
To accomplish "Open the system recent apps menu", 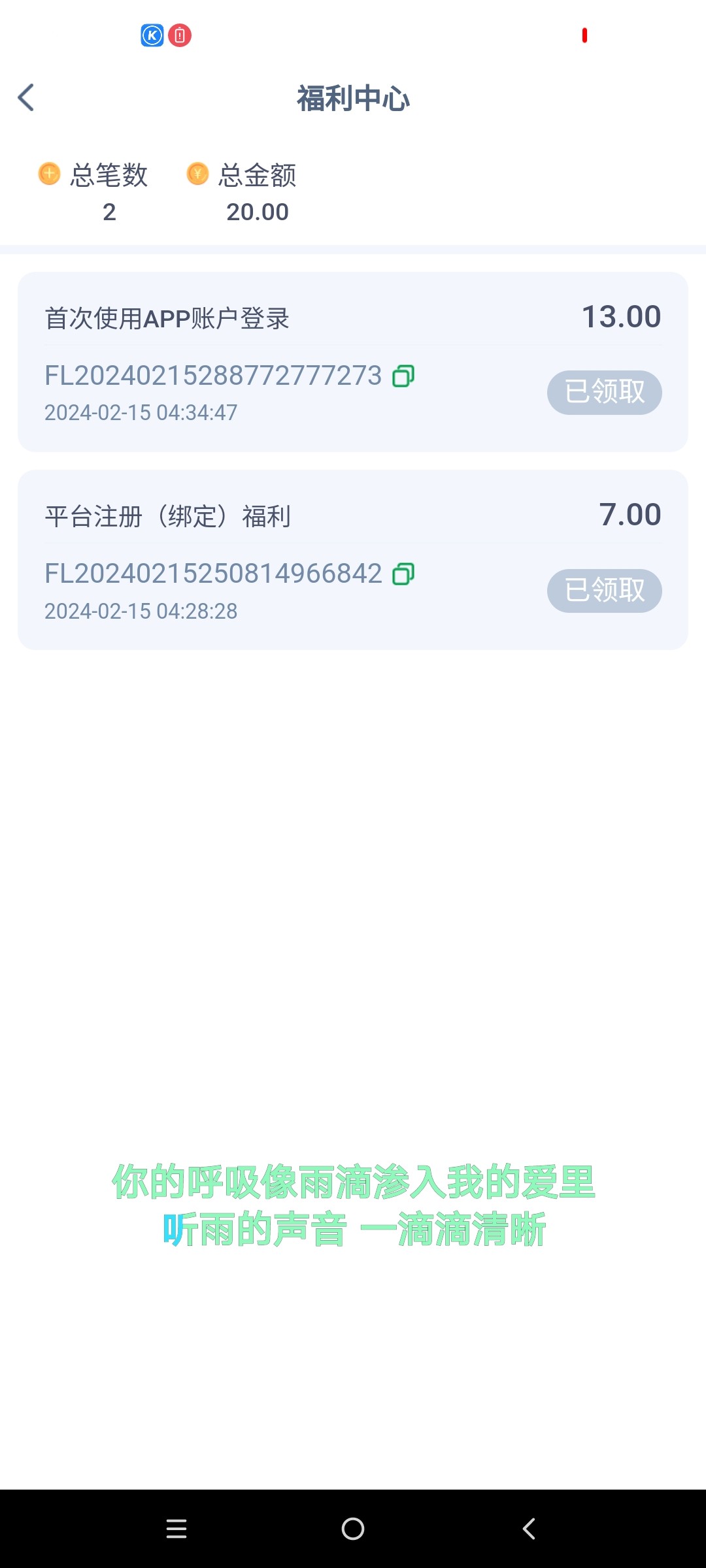I will click(176, 1529).
